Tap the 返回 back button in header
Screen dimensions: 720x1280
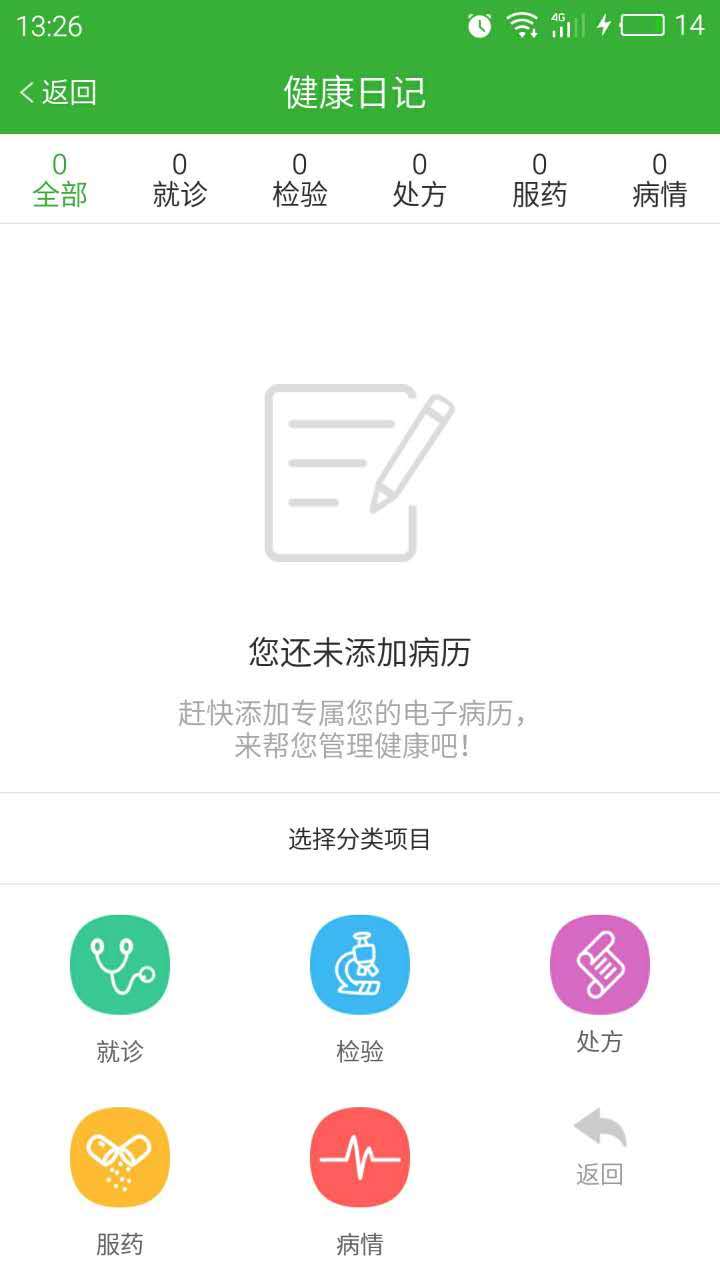58,93
